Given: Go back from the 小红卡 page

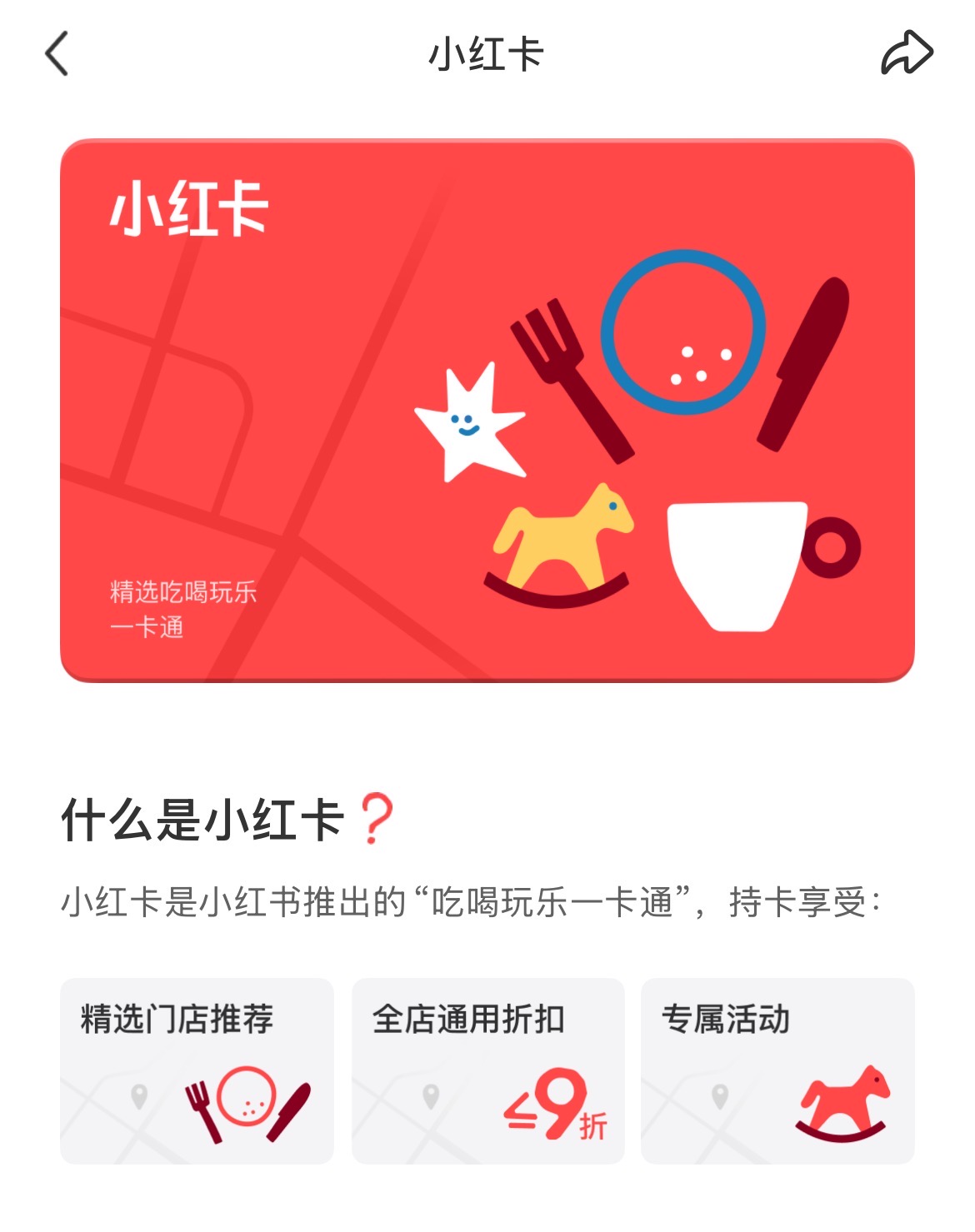Looking at the screenshot, I should pyautogui.click(x=57, y=54).
